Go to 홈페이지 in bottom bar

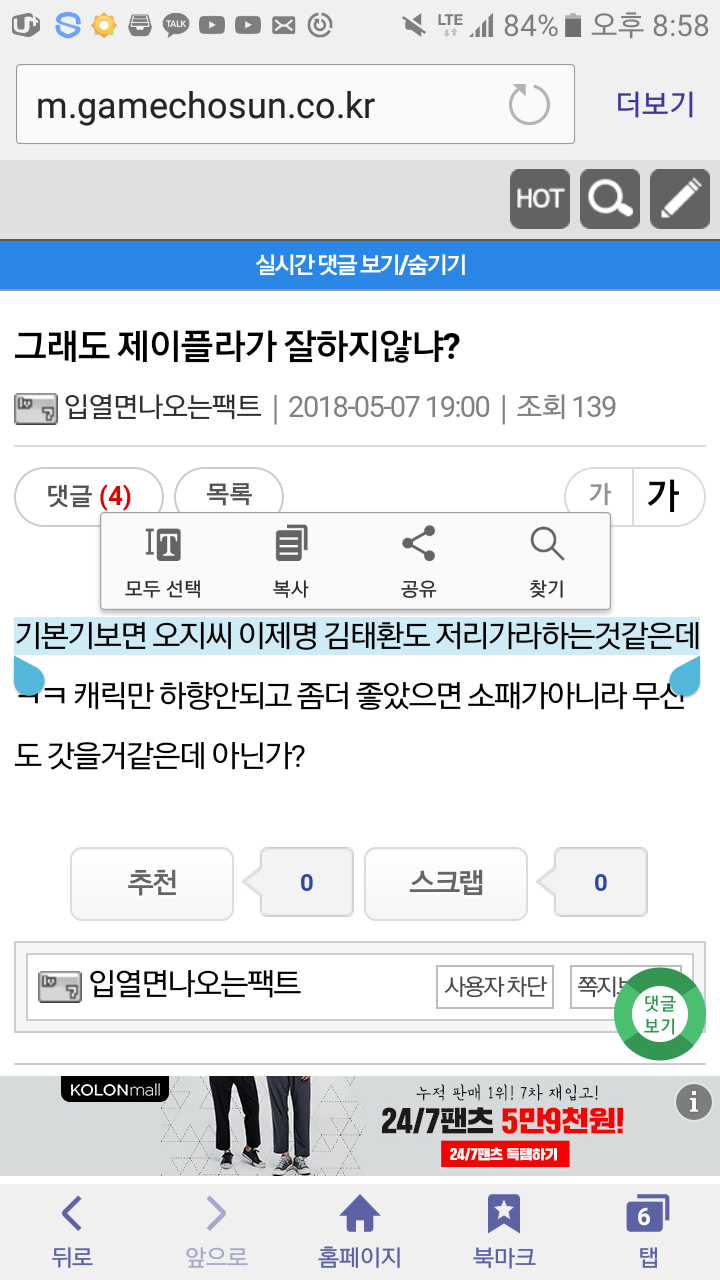(360, 1232)
